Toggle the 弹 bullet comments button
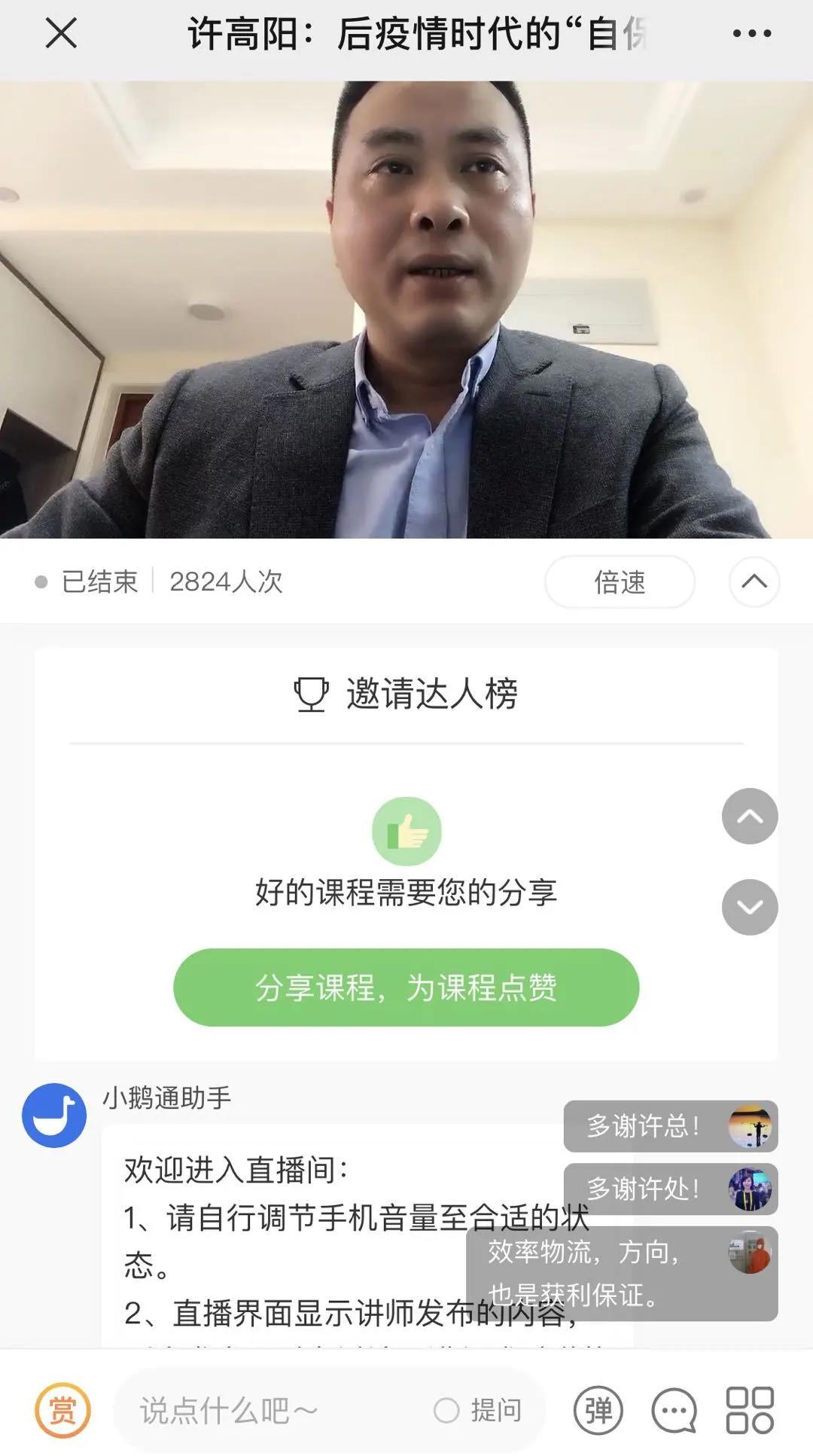The height and width of the screenshot is (1456, 813). [x=598, y=1410]
